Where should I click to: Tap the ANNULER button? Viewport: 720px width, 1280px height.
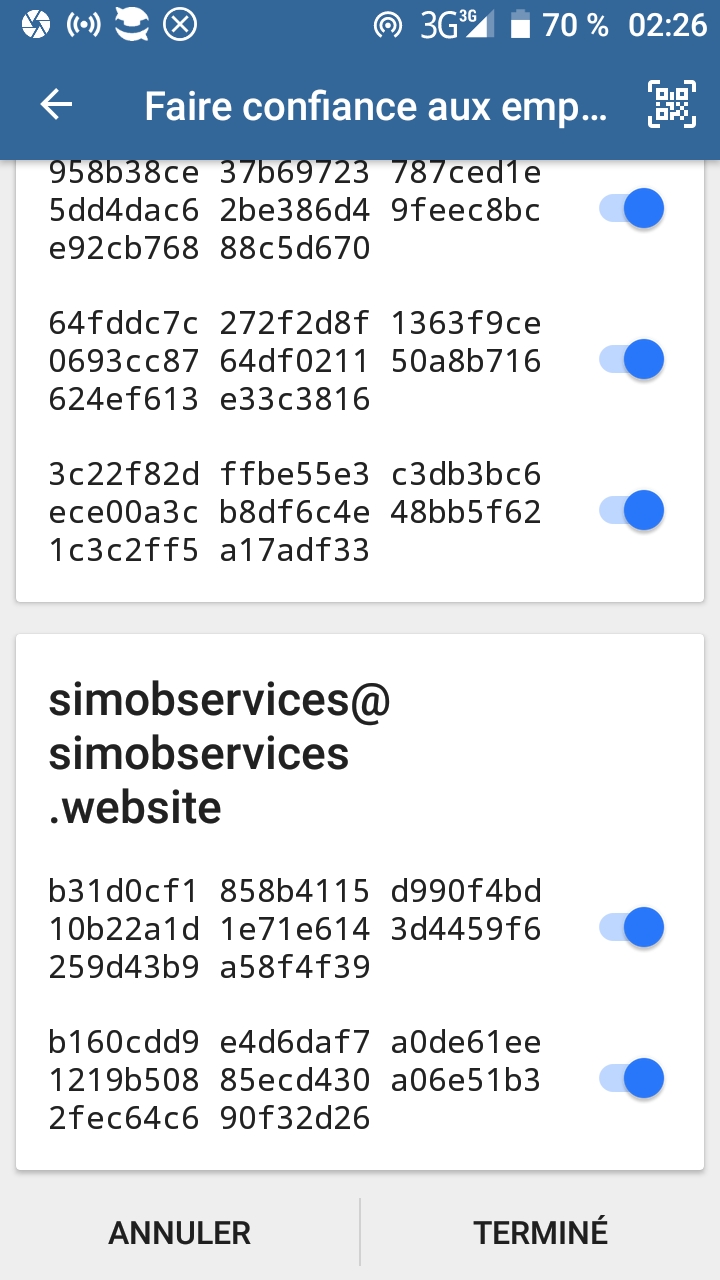pyautogui.click(x=180, y=1232)
